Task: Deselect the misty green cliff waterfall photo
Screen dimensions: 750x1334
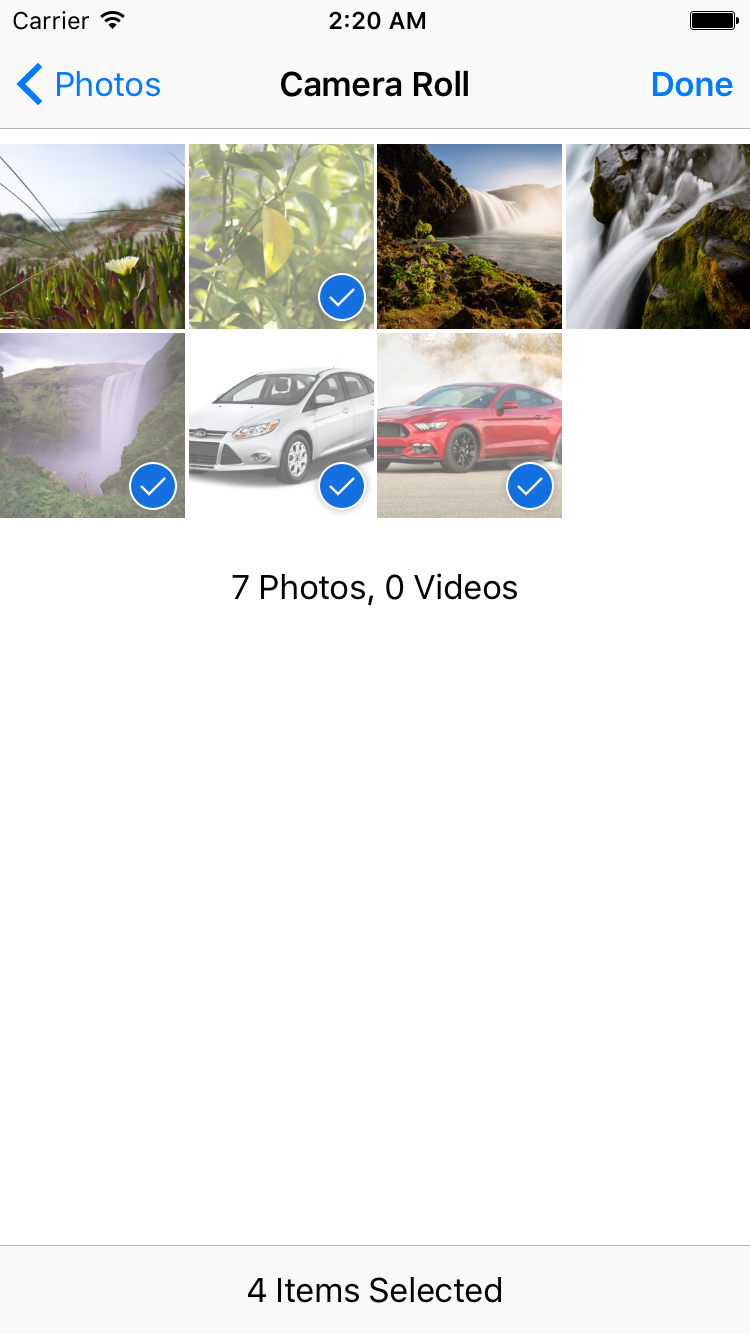Action: [92, 425]
